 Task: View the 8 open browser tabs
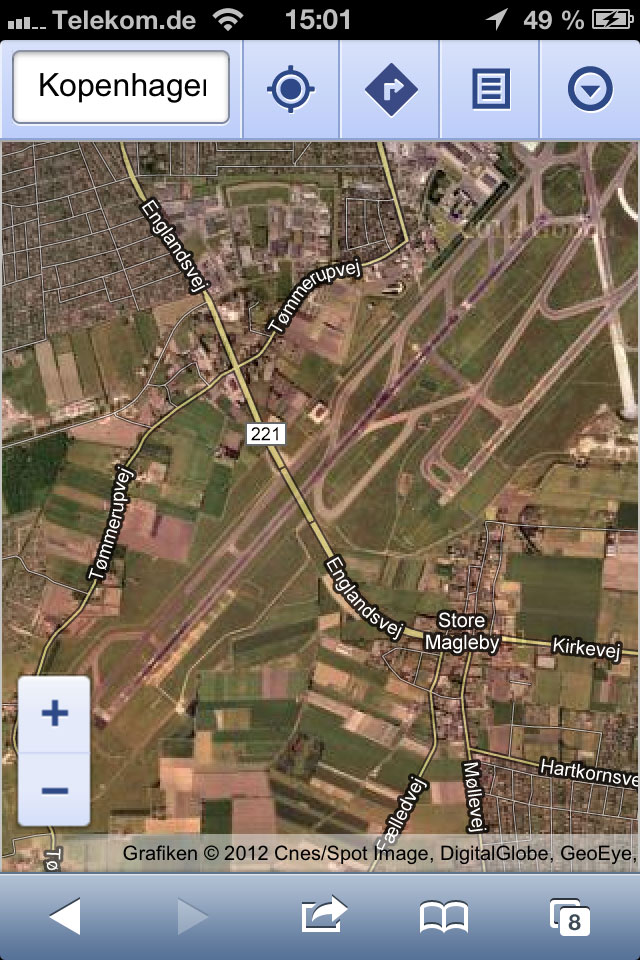pyautogui.click(x=571, y=916)
